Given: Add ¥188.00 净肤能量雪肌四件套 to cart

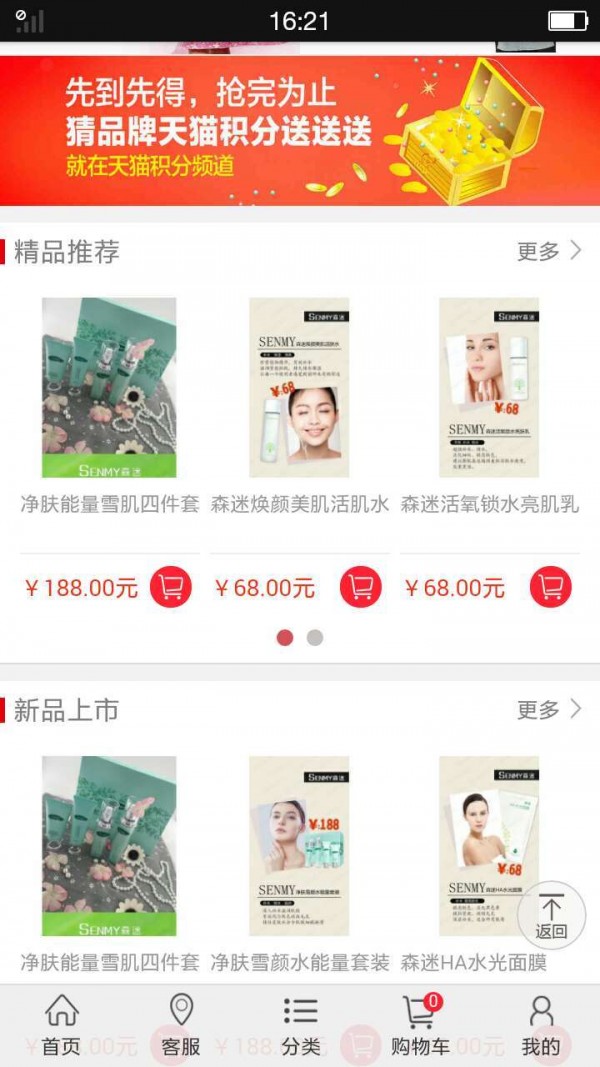Looking at the screenshot, I should (171, 587).
